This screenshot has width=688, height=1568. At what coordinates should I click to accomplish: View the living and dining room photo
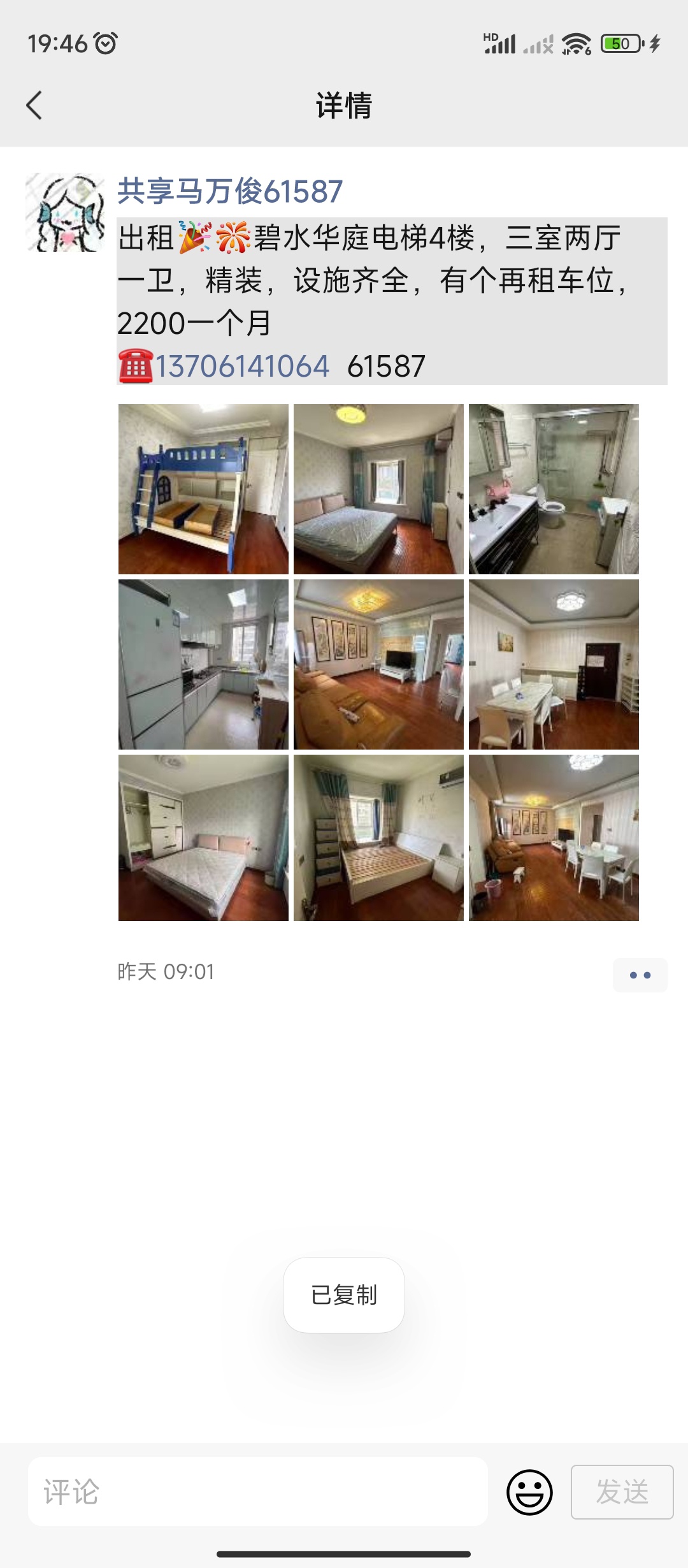click(x=554, y=838)
